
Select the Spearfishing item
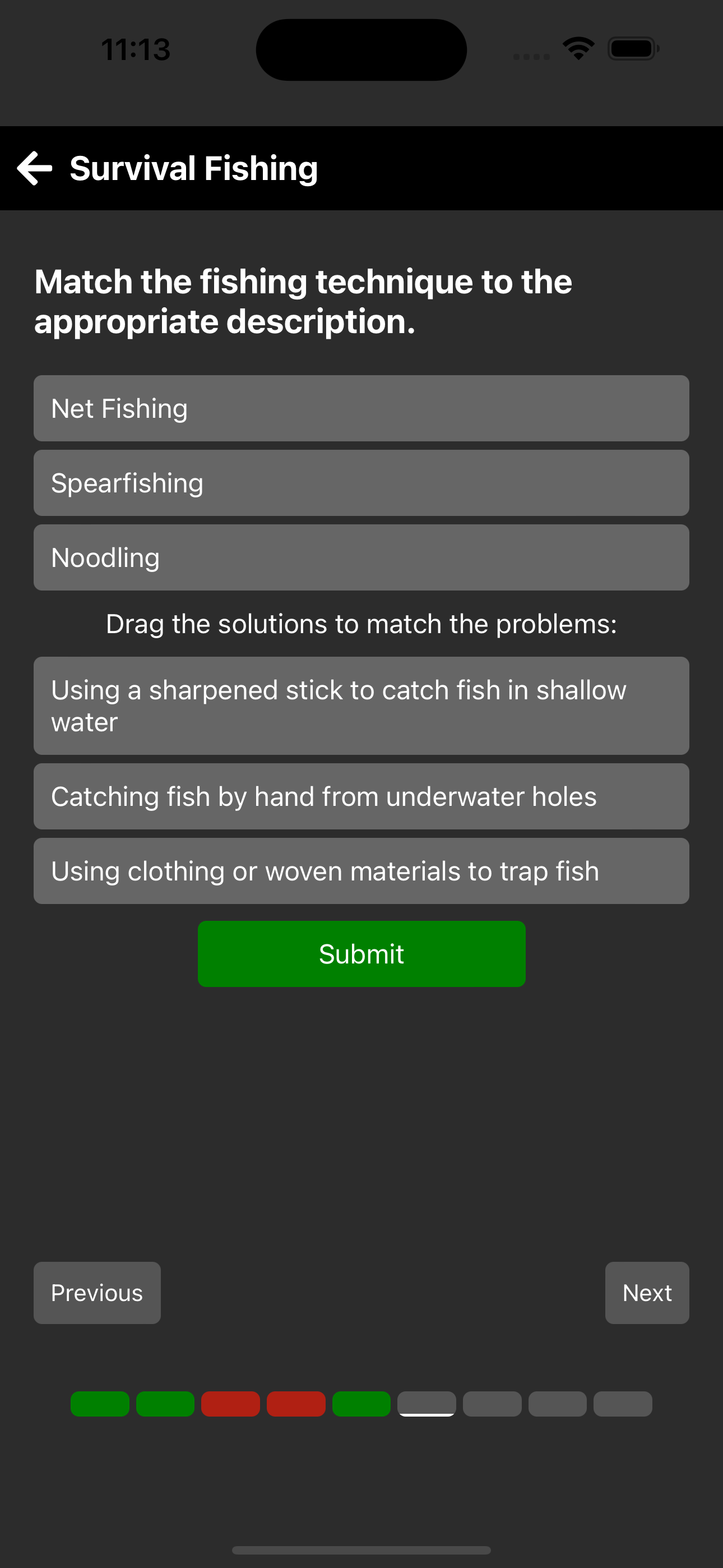pyautogui.click(x=361, y=483)
